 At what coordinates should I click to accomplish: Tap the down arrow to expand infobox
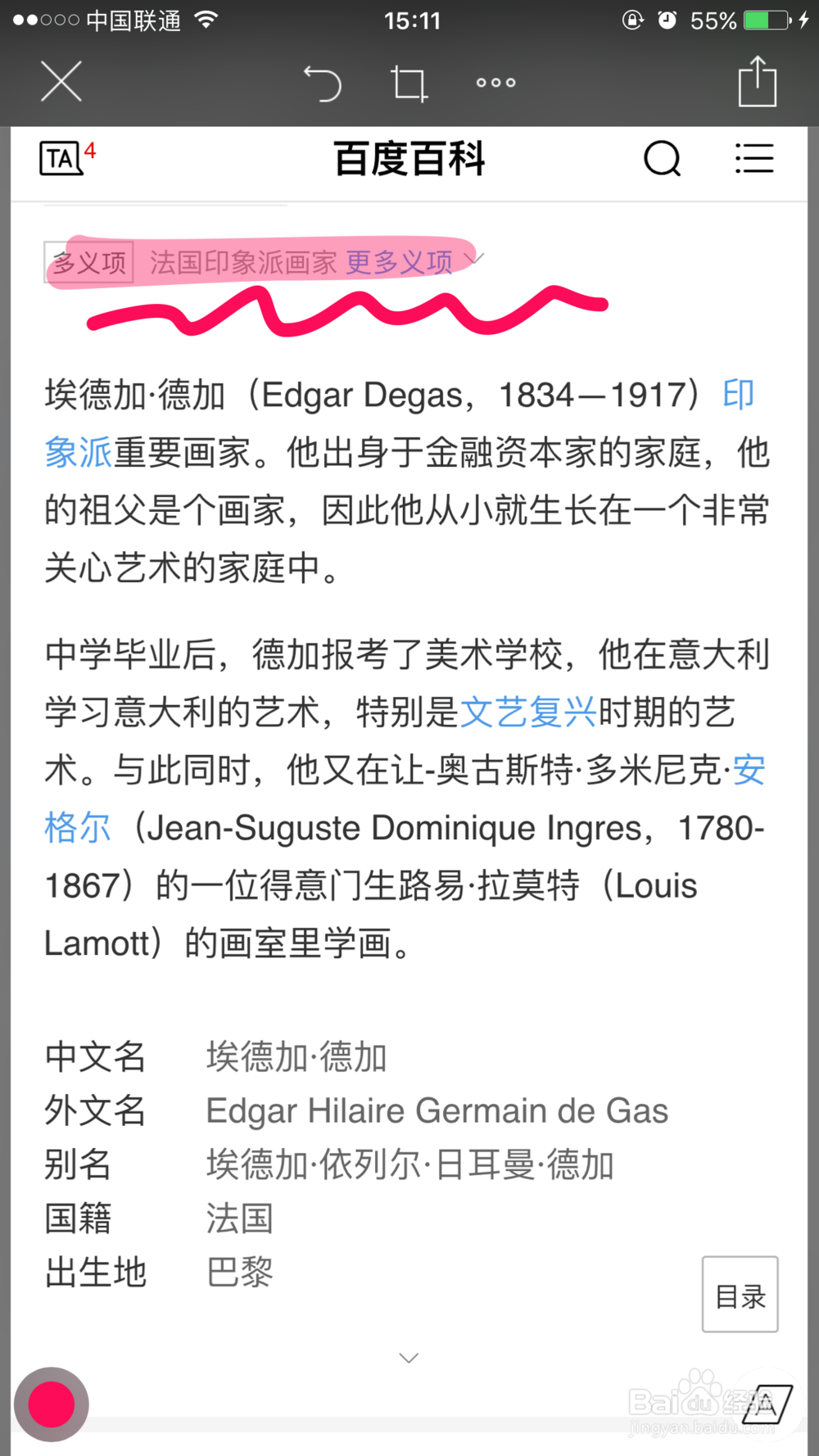click(408, 1357)
